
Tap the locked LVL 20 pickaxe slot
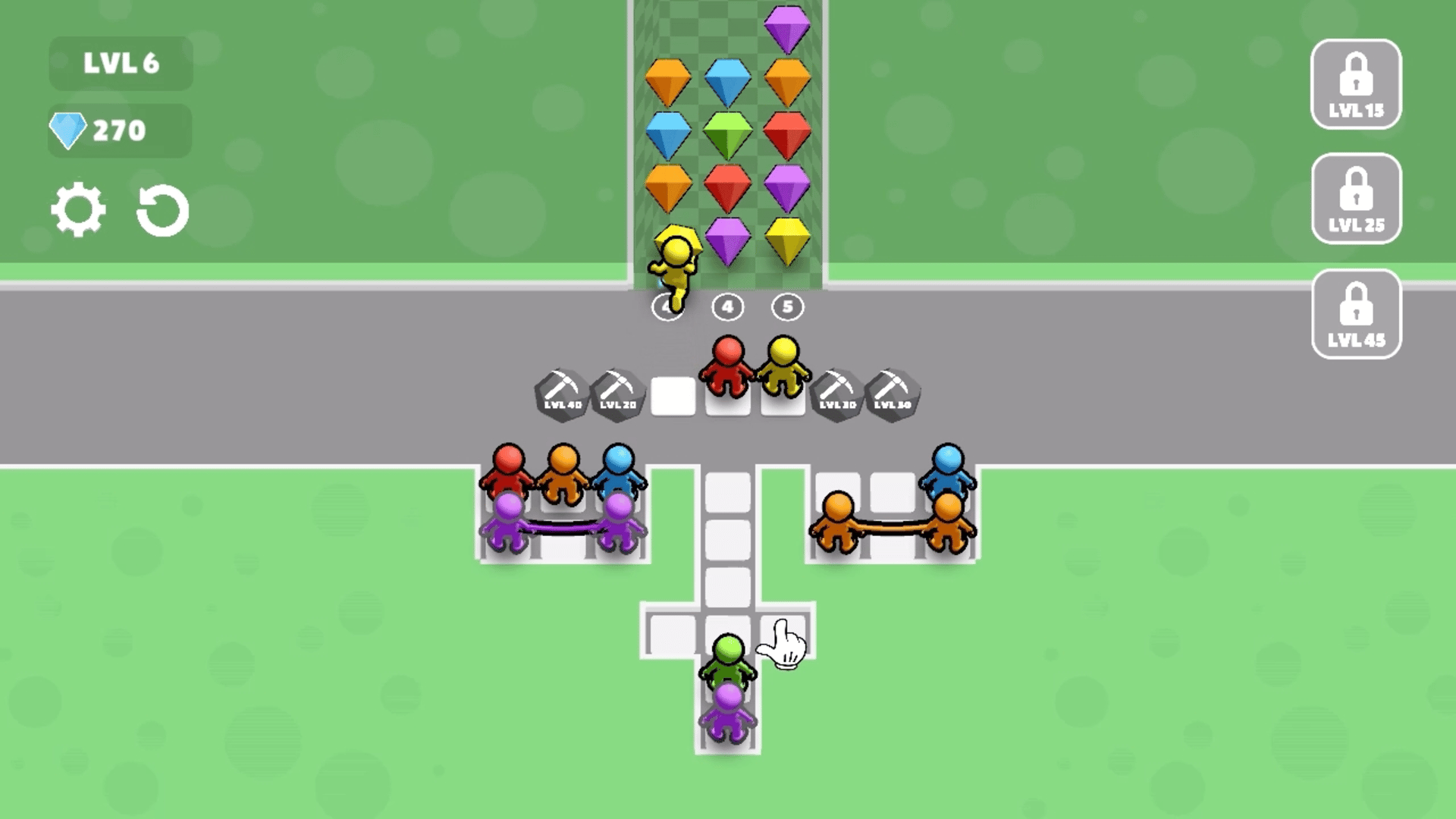(617, 394)
